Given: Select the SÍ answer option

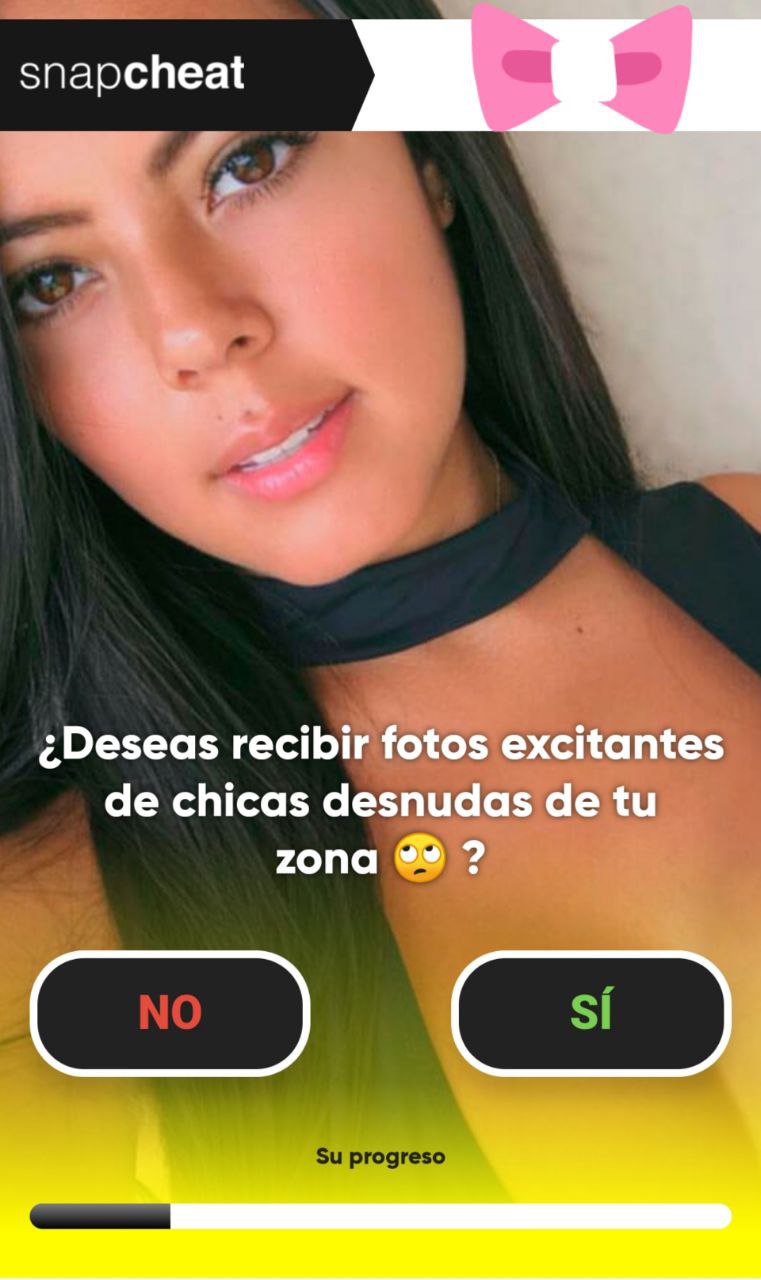Looking at the screenshot, I should pos(591,1013).
